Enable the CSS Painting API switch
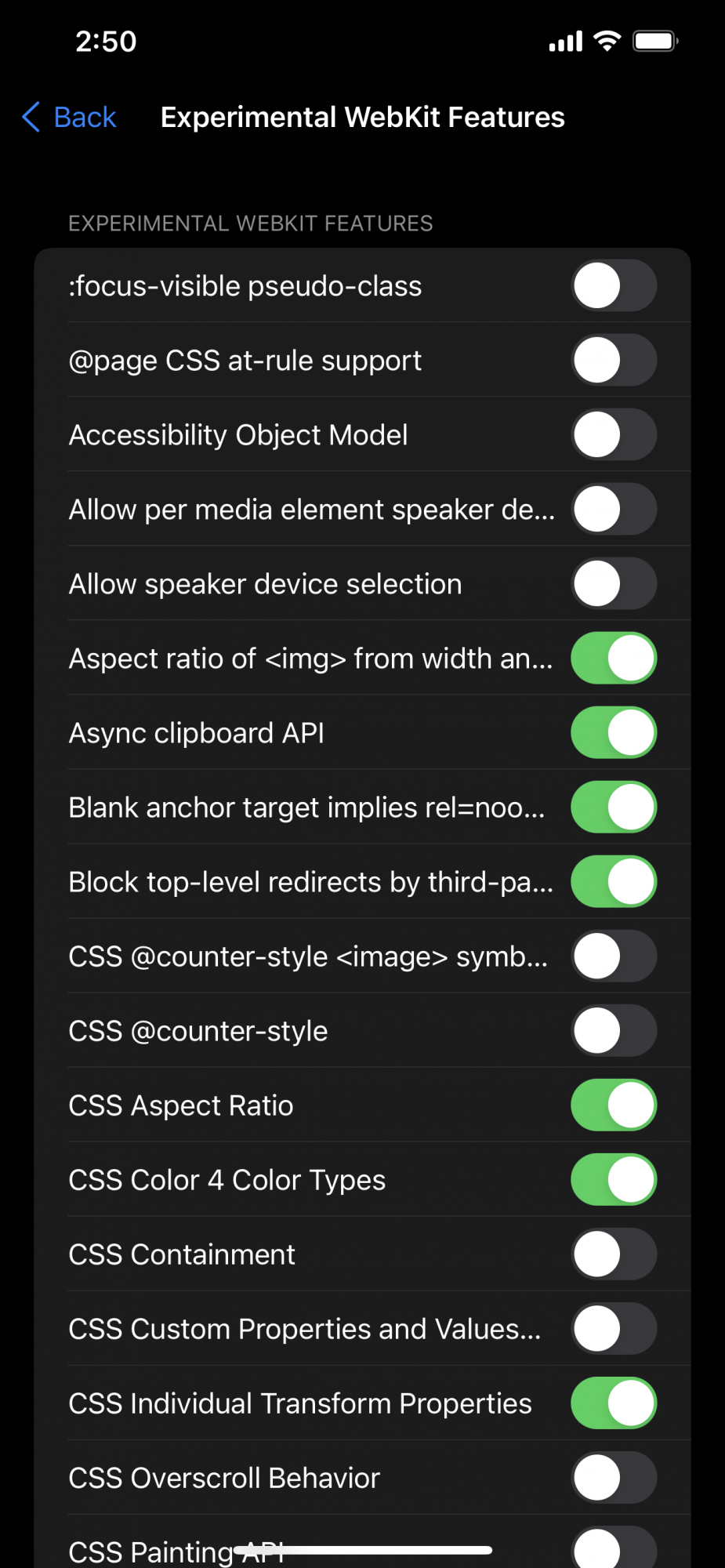Image resolution: width=725 pixels, height=1568 pixels. click(613, 1548)
